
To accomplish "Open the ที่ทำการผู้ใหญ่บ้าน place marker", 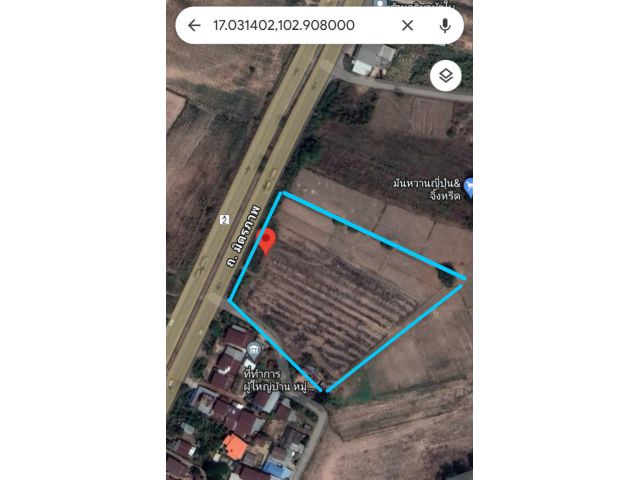I will (254, 349).
